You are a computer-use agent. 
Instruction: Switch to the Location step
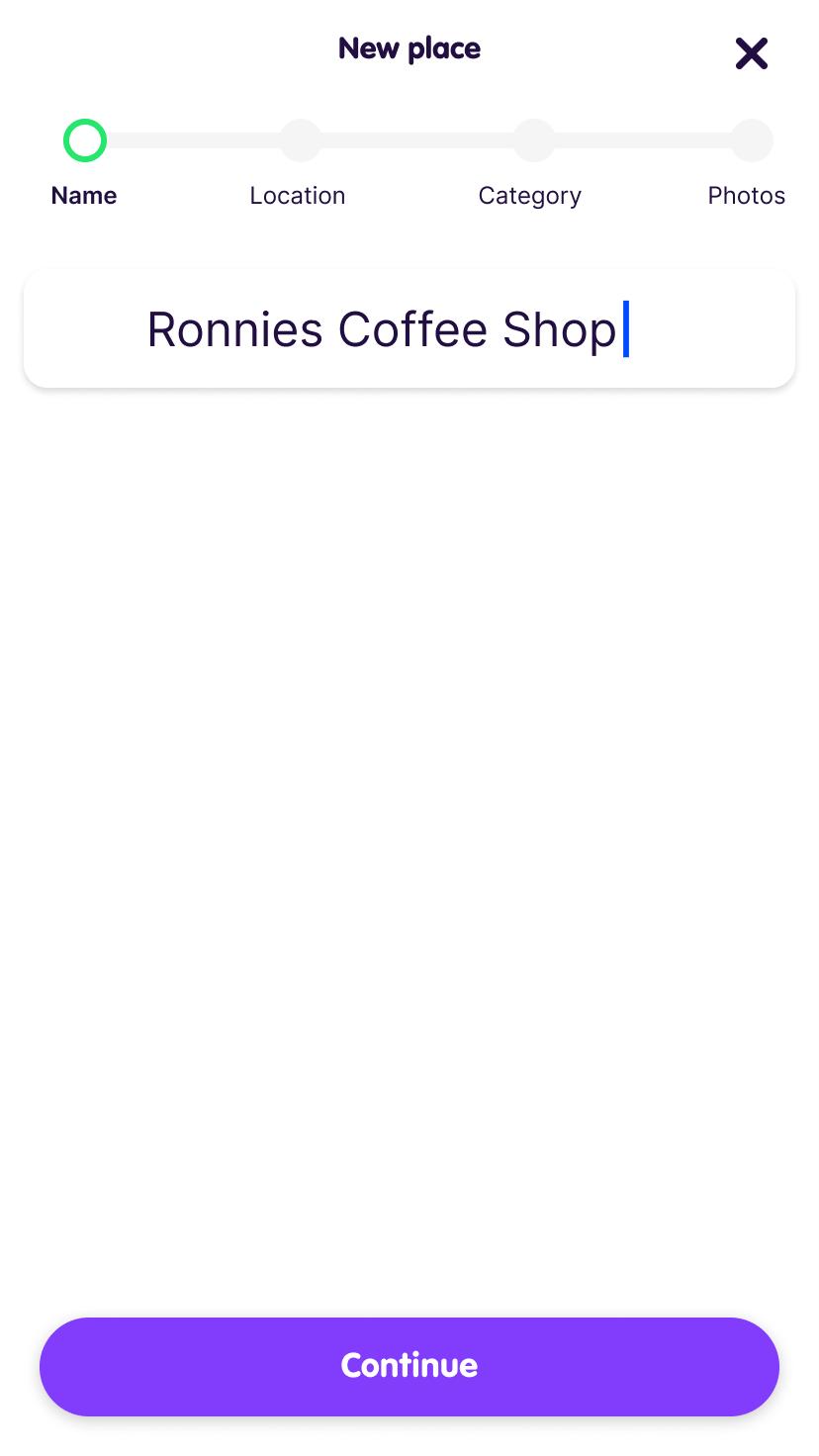(x=298, y=195)
